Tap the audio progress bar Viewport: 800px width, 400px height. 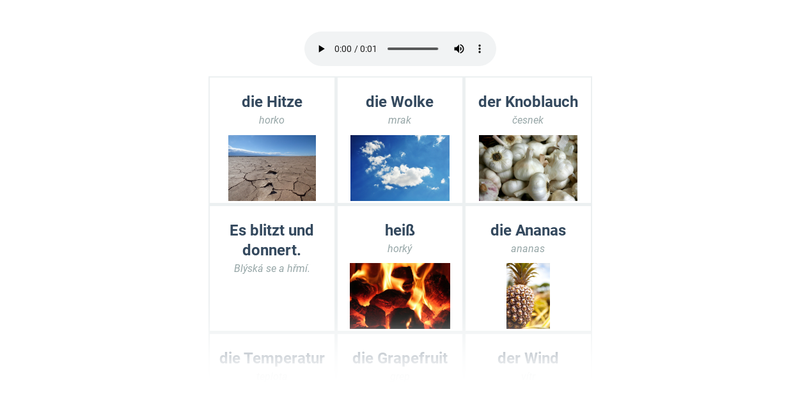[x=412, y=49]
